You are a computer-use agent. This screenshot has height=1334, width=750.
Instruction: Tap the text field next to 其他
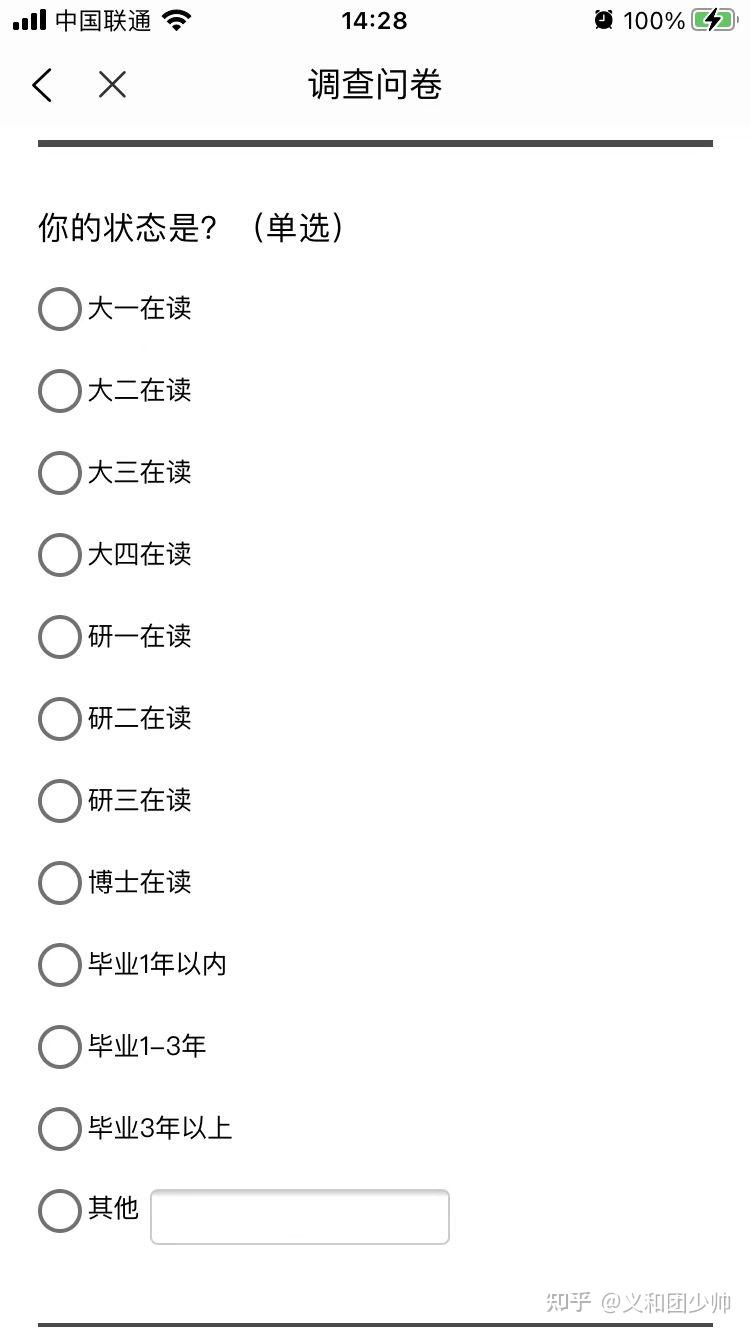click(299, 1216)
